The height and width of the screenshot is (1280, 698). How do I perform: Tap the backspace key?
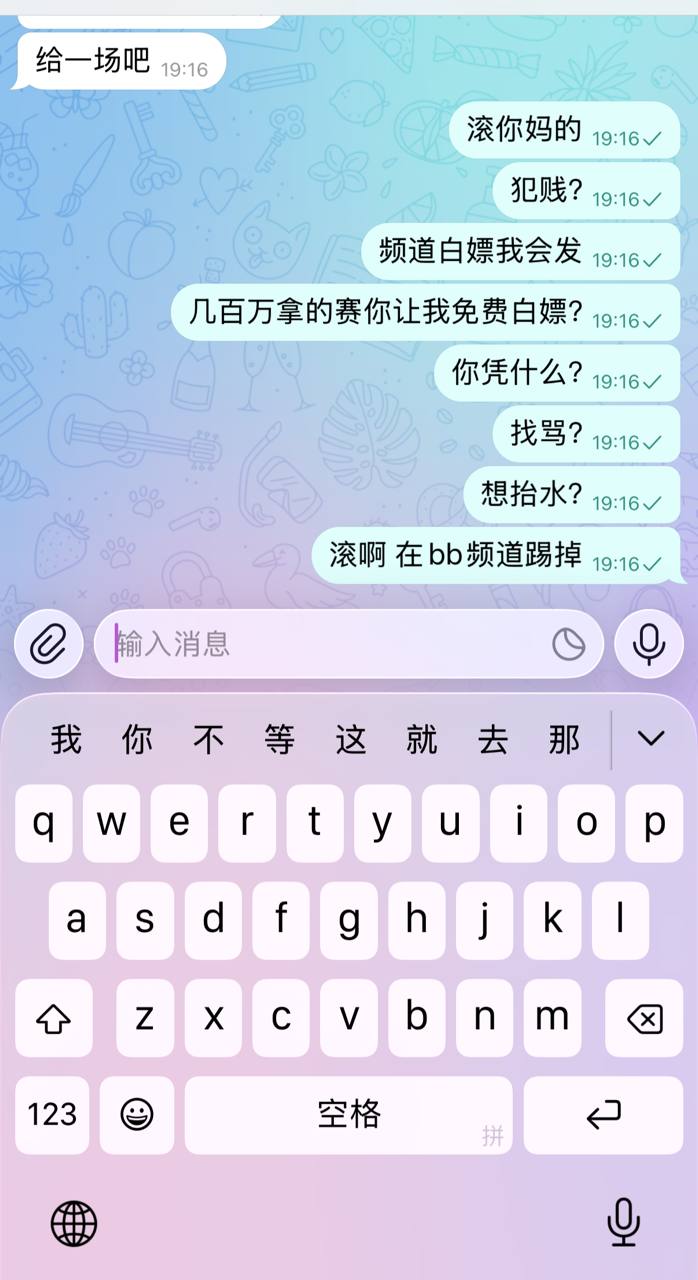[x=644, y=1019]
